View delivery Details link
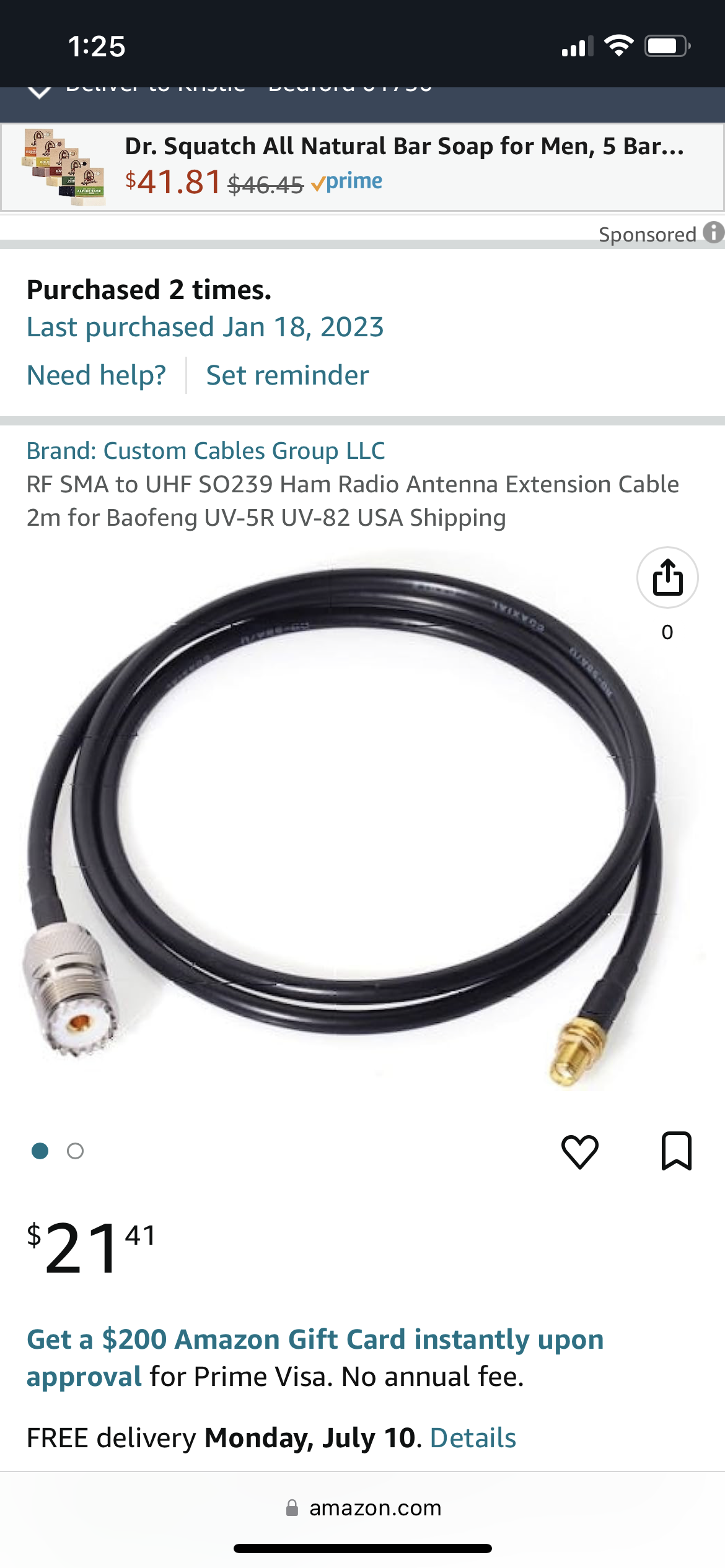This screenshot has height=1568, width=725. click(x=473, y=1438)
